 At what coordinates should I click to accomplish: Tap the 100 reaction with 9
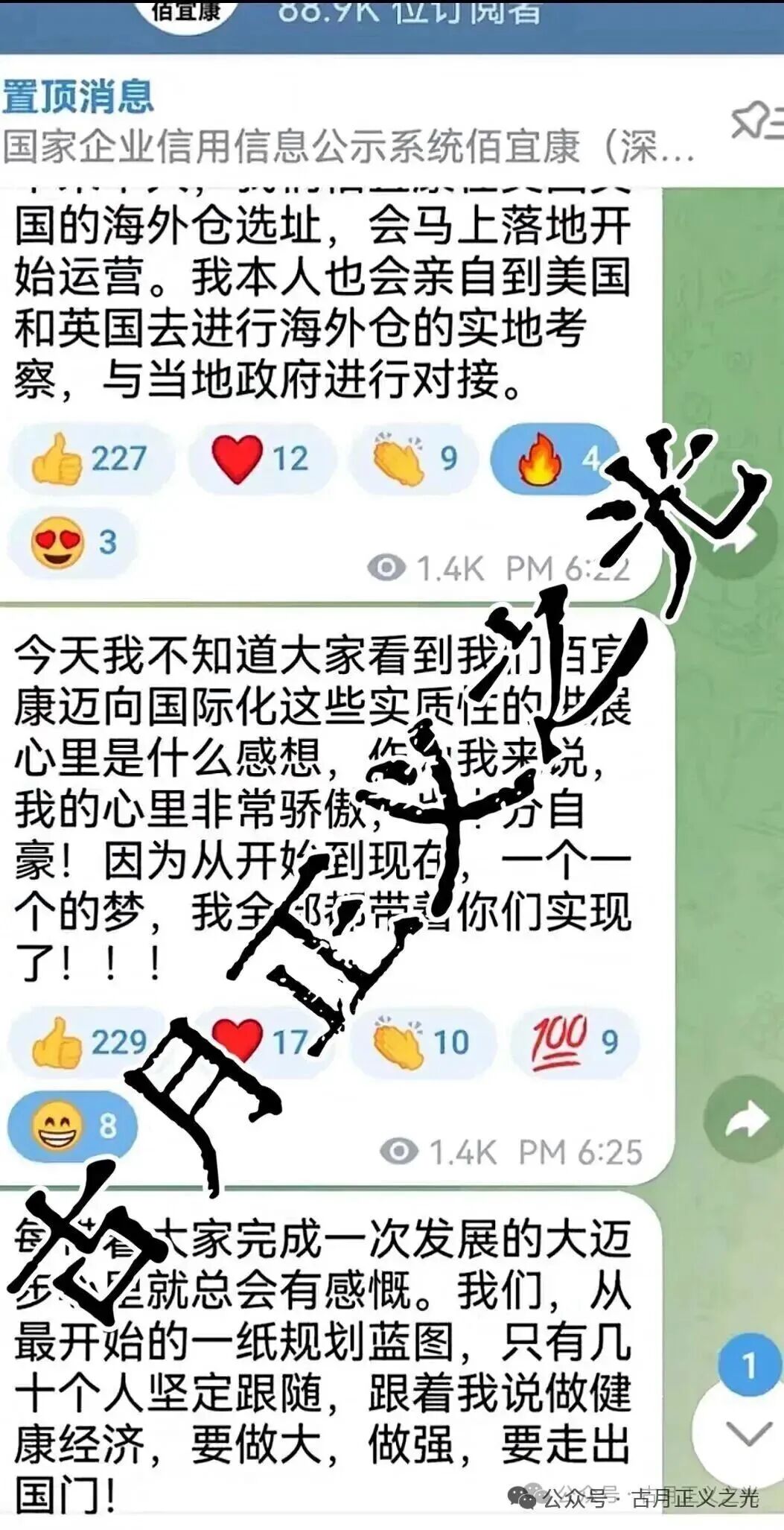pyautogui.click(x=575, y=1043)
